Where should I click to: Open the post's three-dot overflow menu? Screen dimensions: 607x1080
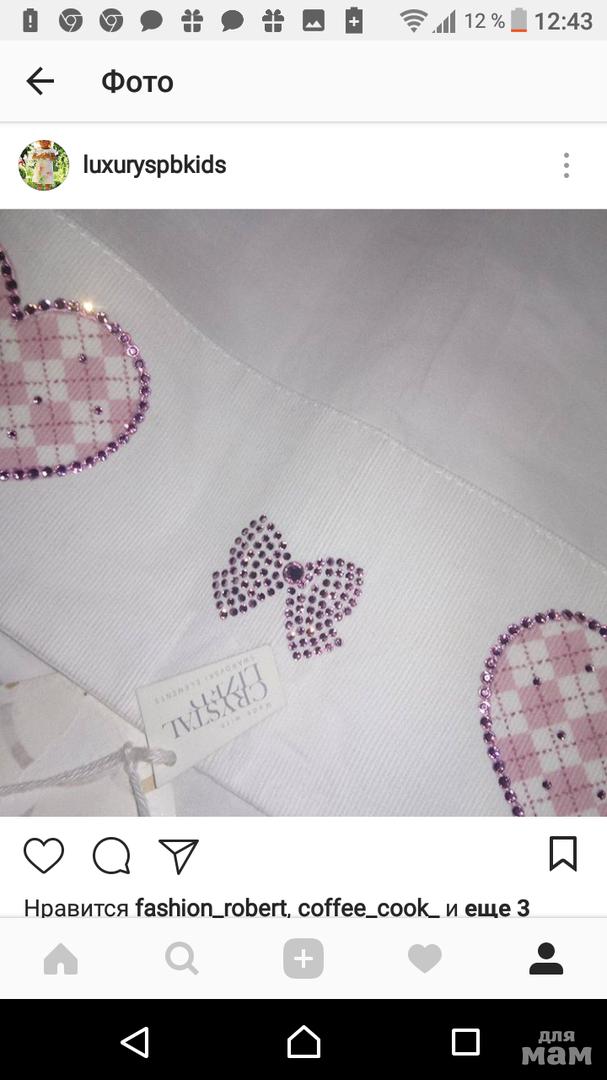pyautogui.click(x=566, y=165)
